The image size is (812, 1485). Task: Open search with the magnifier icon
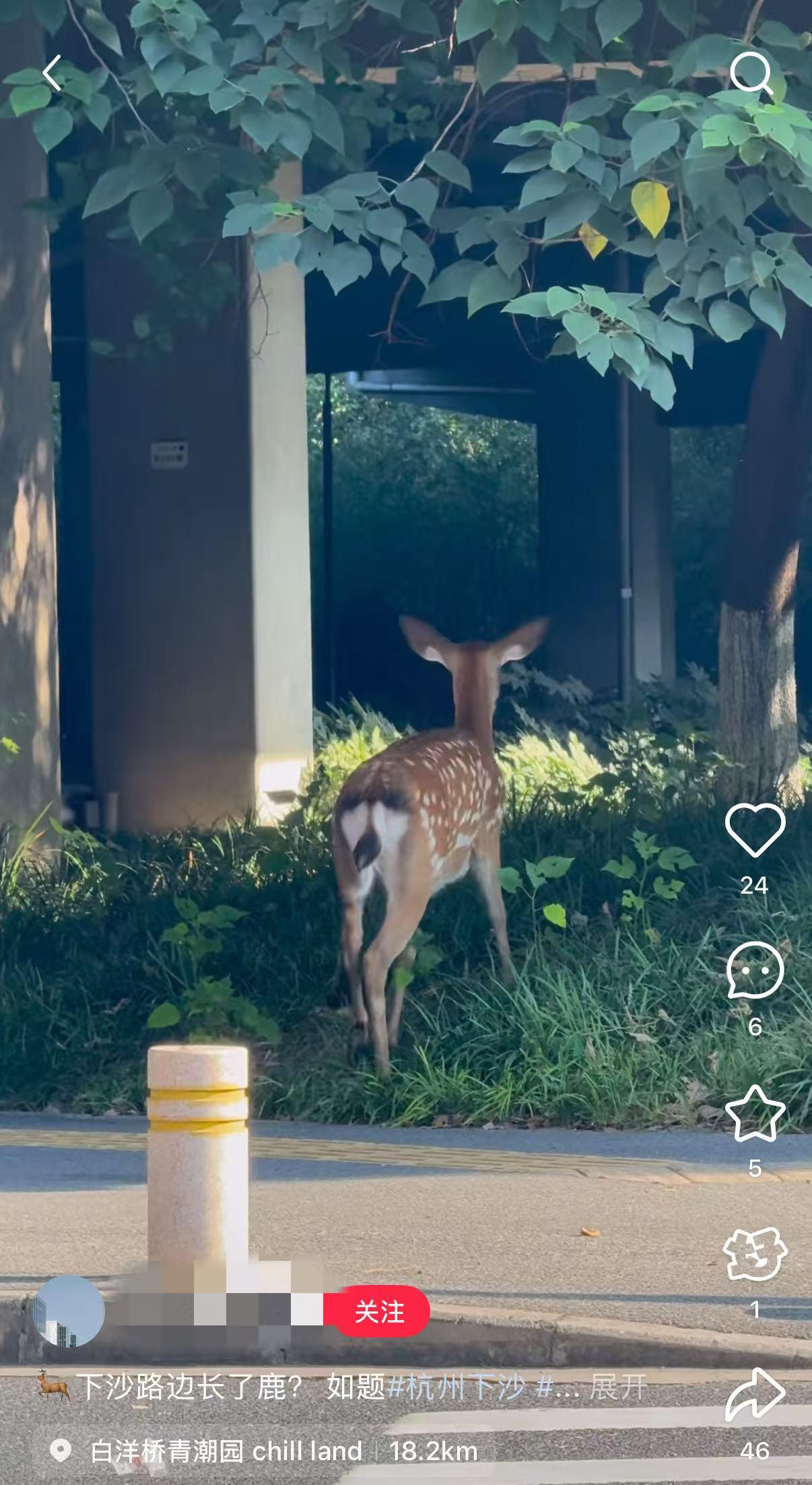751,73
